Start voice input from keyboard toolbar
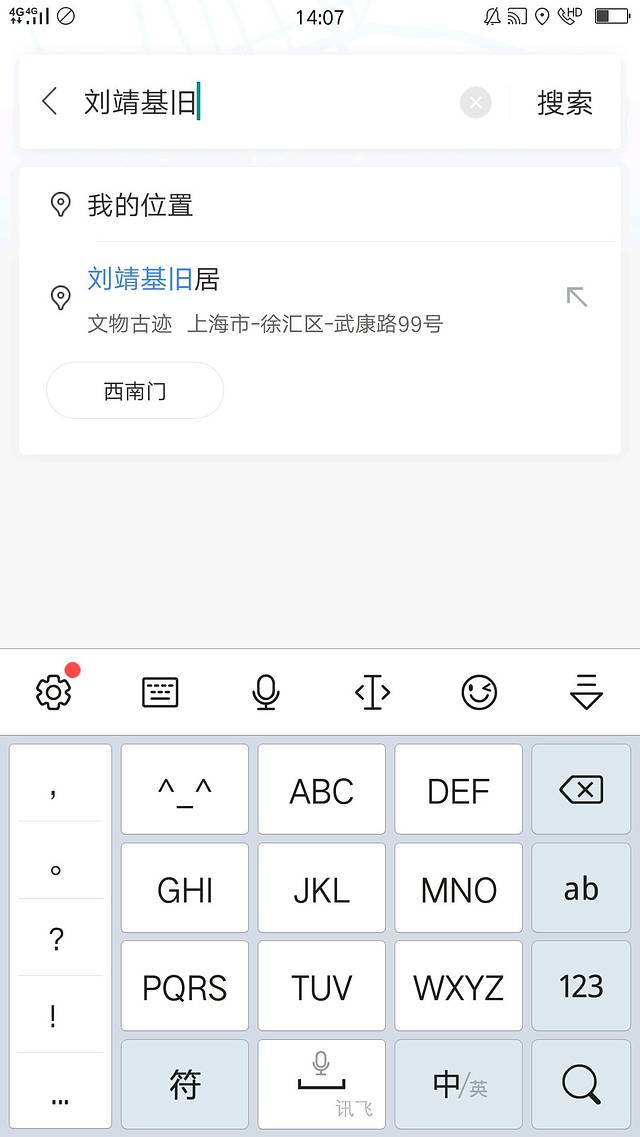Screen dimensions: 640x1137 click(x=265, y=691)
